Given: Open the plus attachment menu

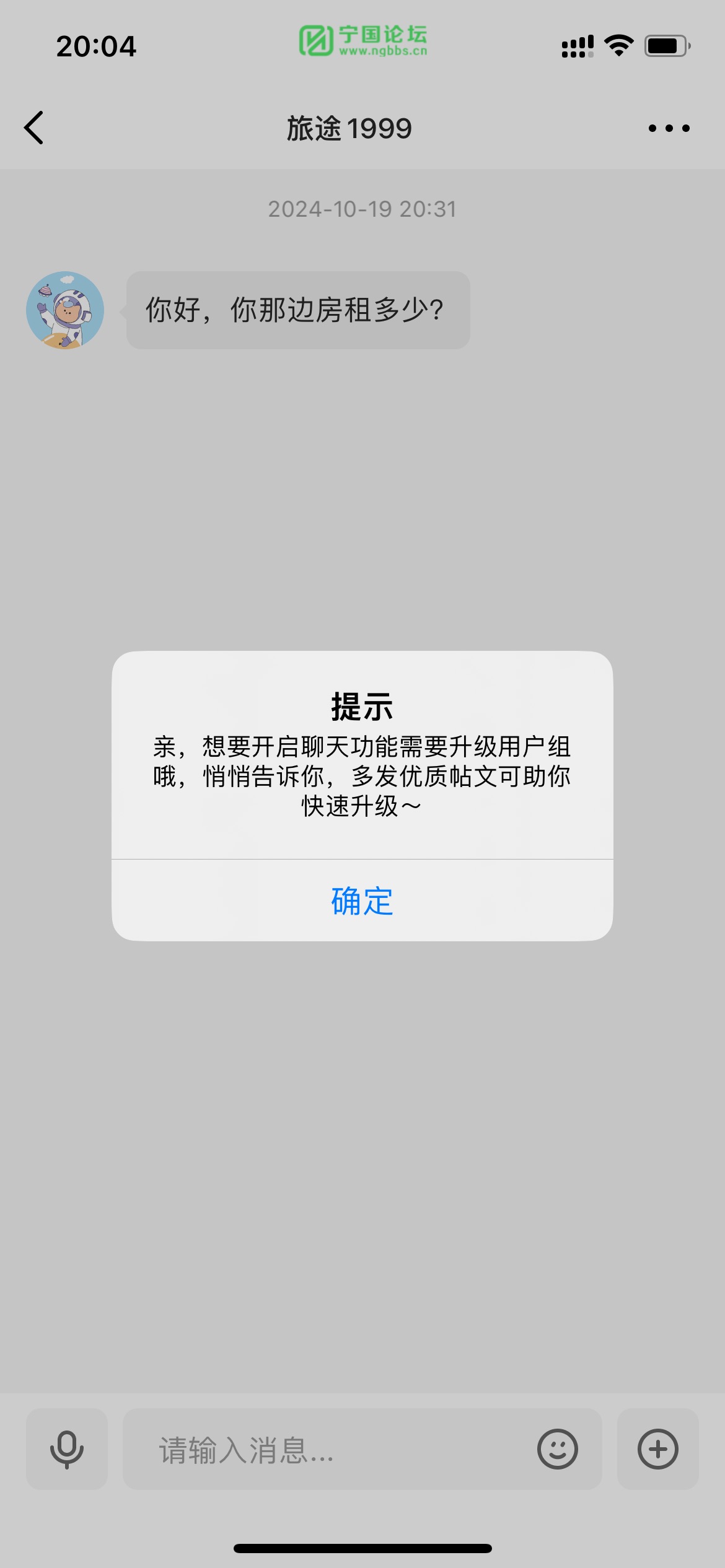Looking at the screenshot, I should pos(658,1449).
